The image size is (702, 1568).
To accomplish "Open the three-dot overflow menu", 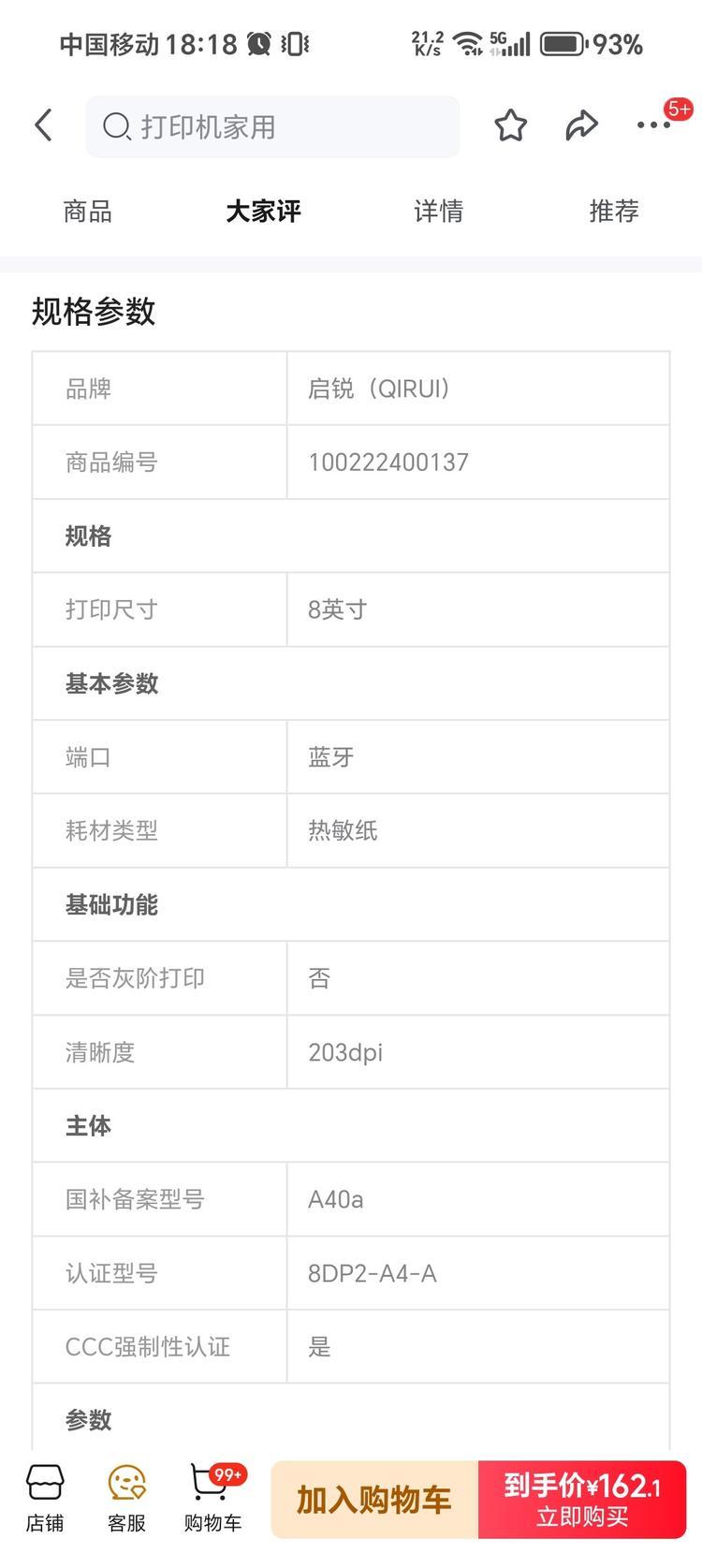I will coord(653,125).
